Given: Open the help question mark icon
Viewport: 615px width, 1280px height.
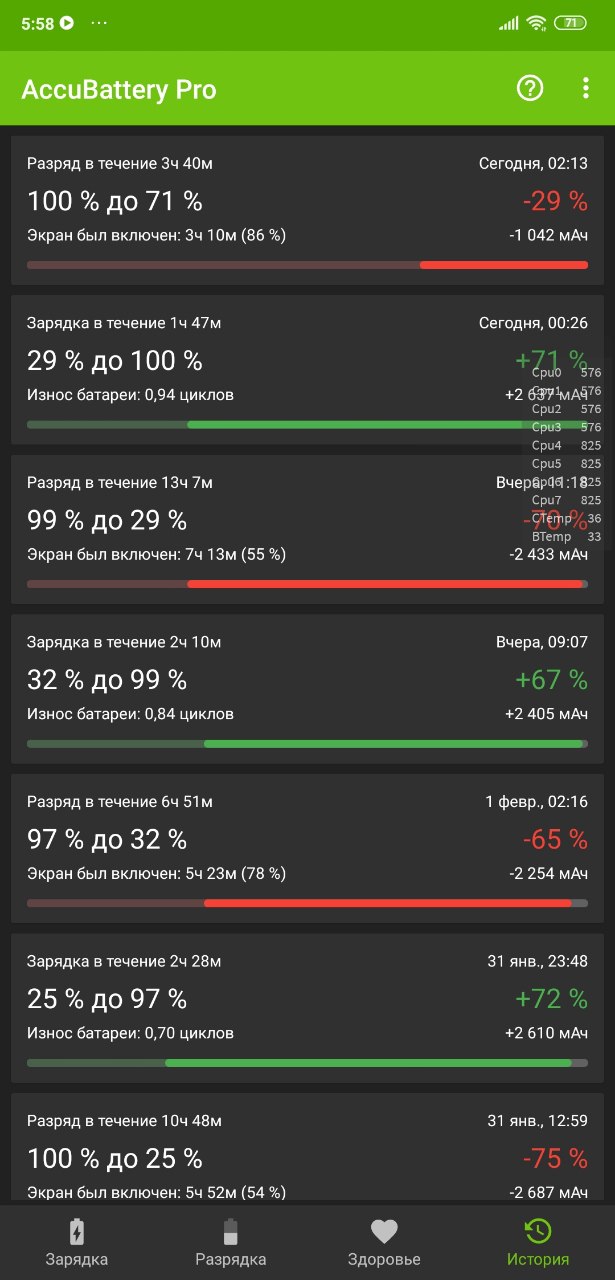Looking at the screenshot, I should tap(529, 88).
